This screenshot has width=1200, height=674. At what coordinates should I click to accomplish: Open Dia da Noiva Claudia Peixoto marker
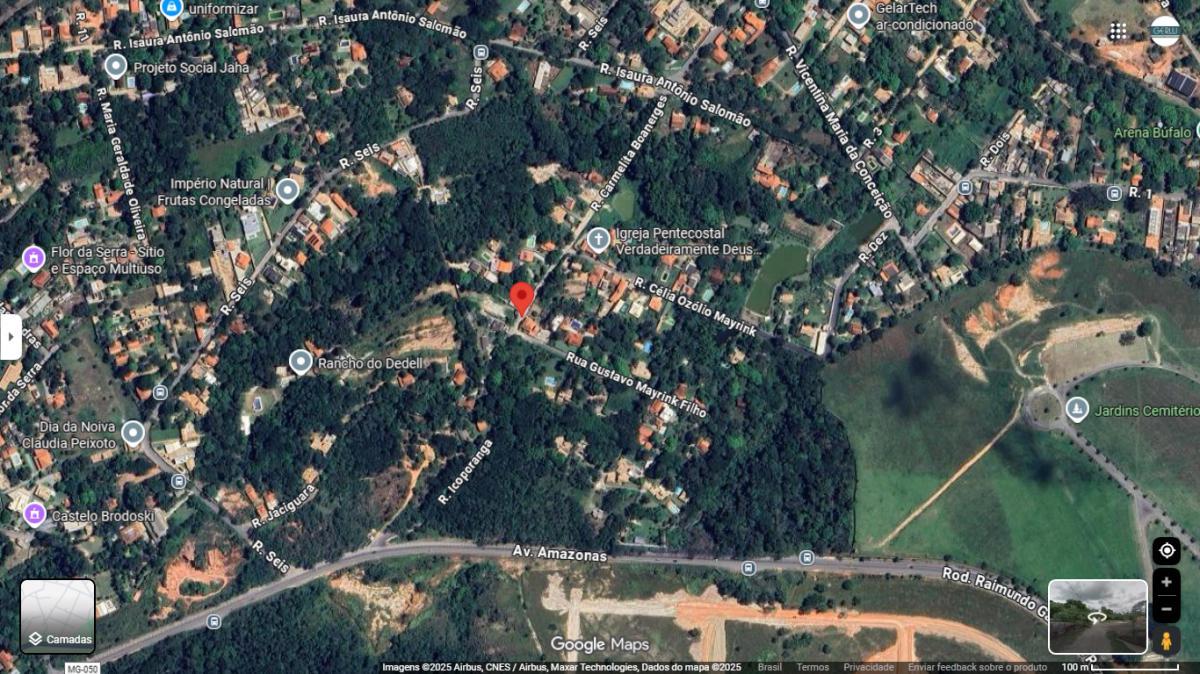click(133, 433)
